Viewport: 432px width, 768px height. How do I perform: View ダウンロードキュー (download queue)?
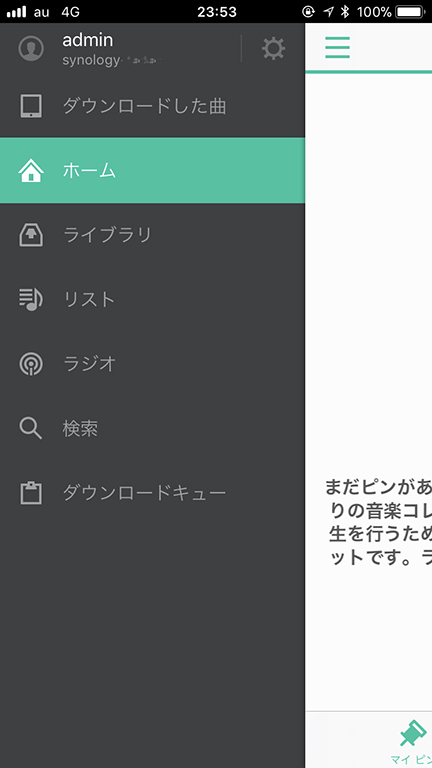[152, 493]
